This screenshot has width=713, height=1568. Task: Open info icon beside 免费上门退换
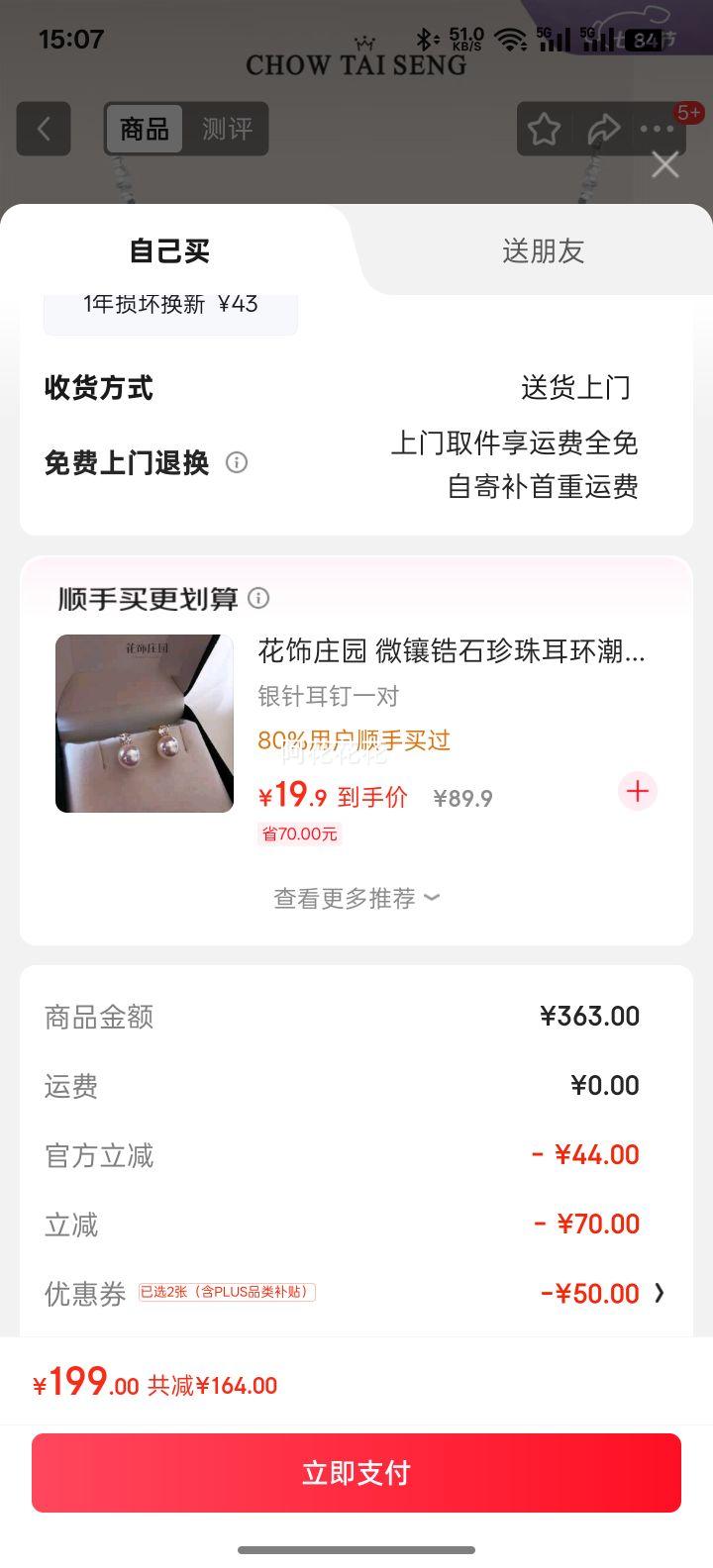tap(237, 462)
